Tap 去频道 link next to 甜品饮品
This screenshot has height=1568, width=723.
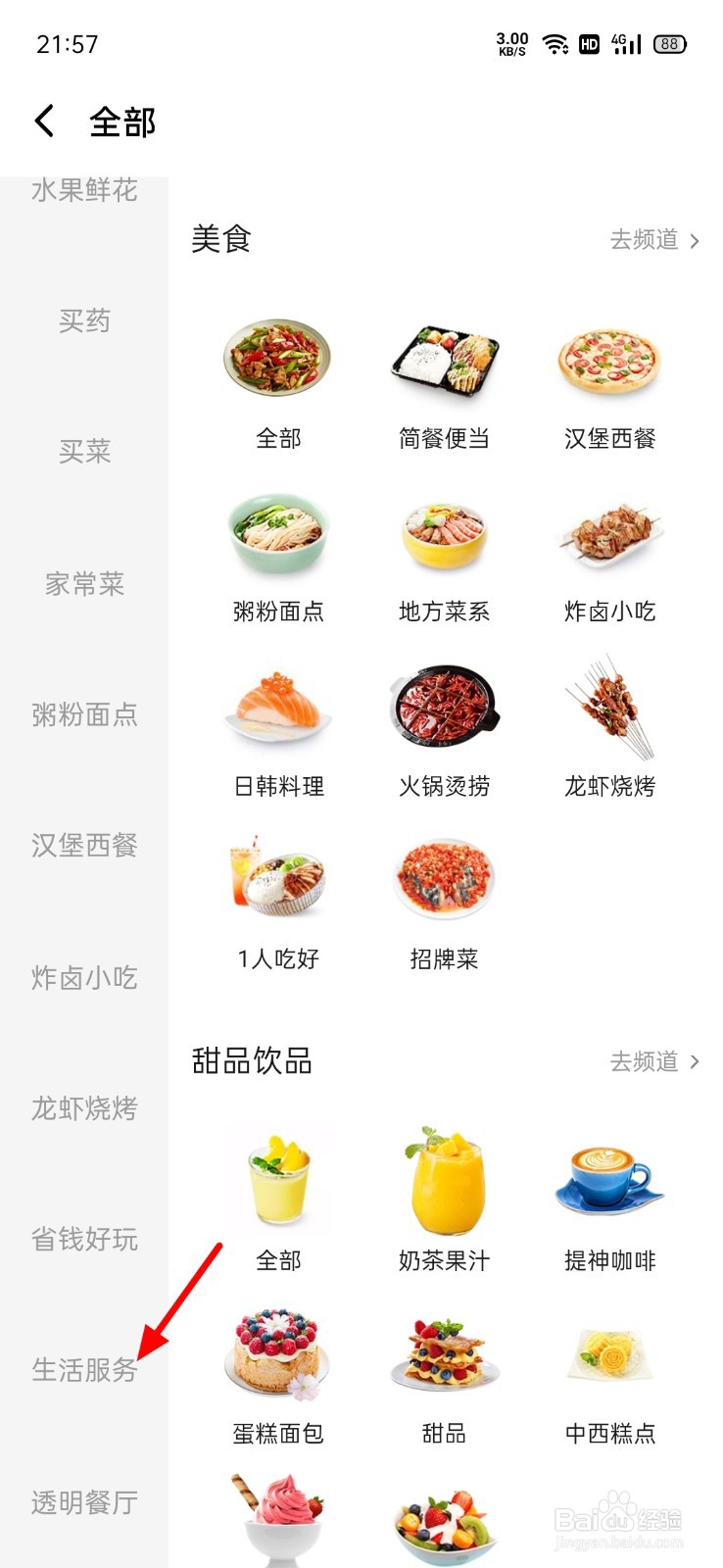pos(654,1061)
